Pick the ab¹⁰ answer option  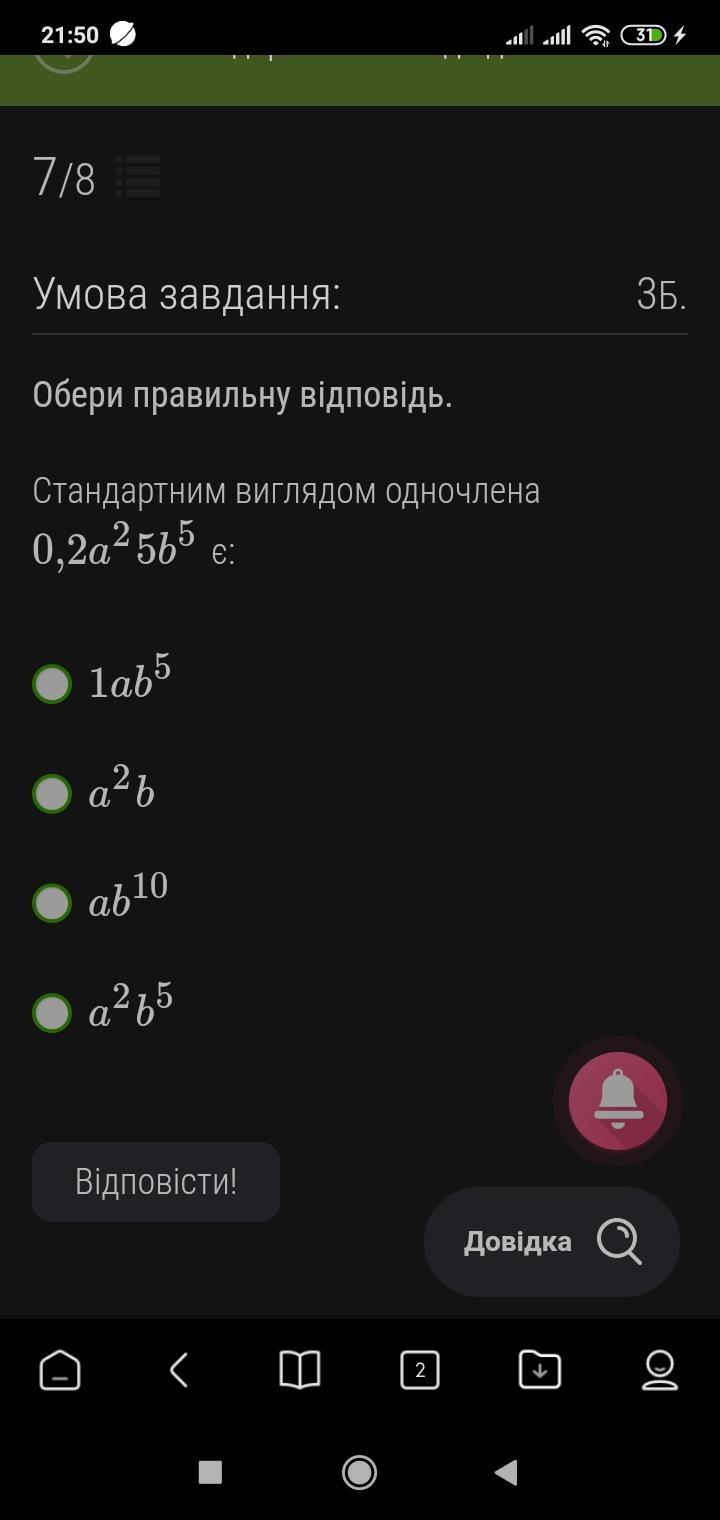(52, 903)
